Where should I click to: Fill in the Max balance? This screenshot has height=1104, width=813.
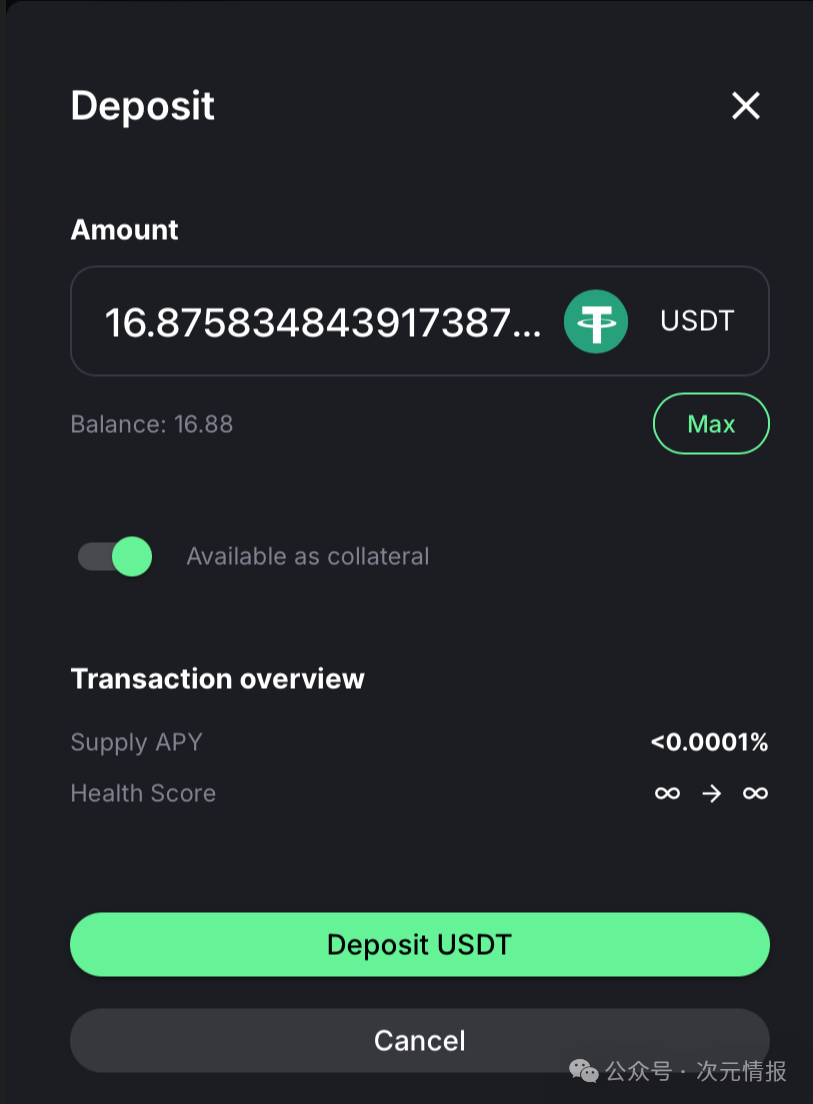[710, 424]
